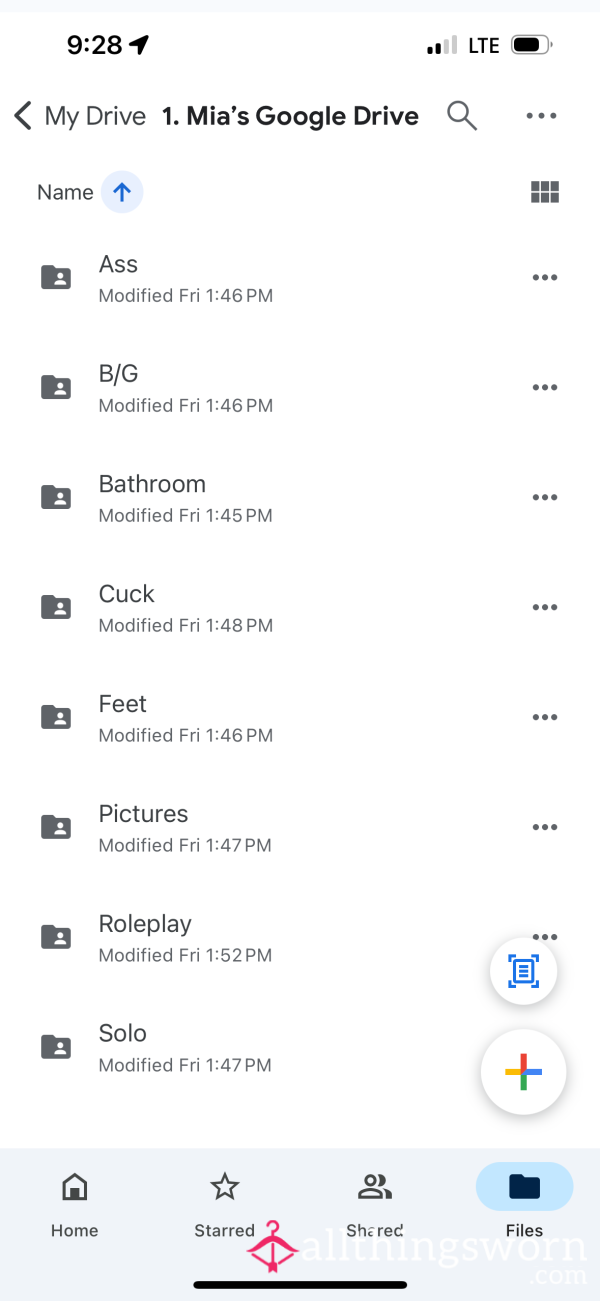Screen dimensions: 600x1301
Task: Switch to grid view layout
Action: point(545,192)
